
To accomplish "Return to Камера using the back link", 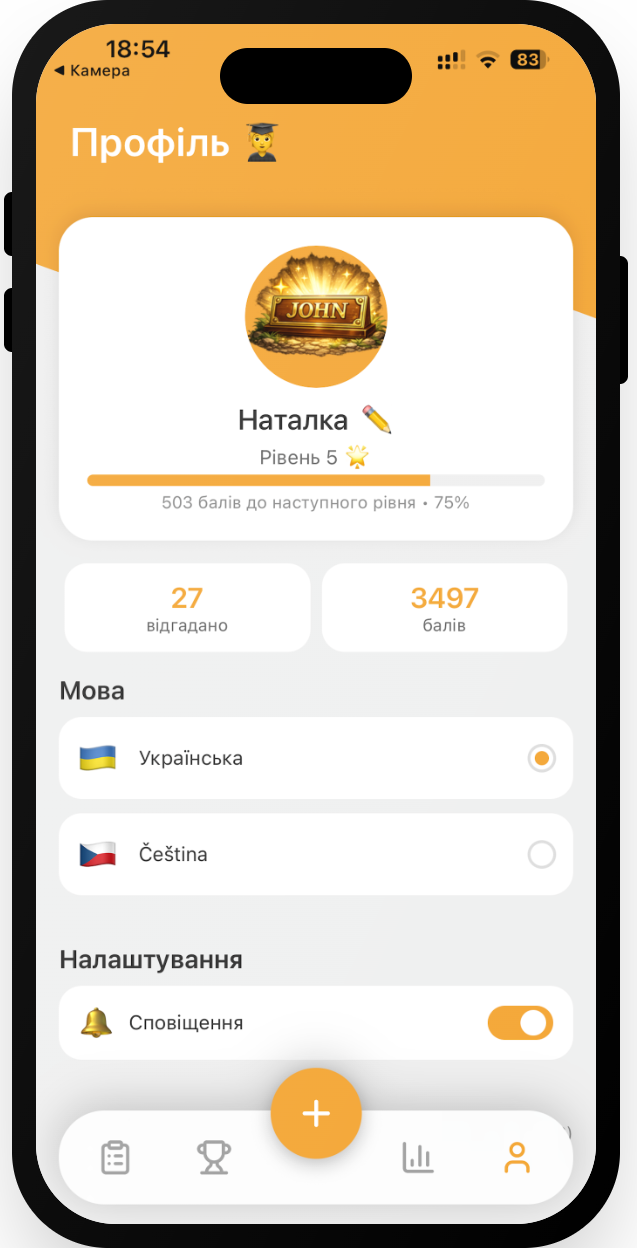I will [92, 71].
